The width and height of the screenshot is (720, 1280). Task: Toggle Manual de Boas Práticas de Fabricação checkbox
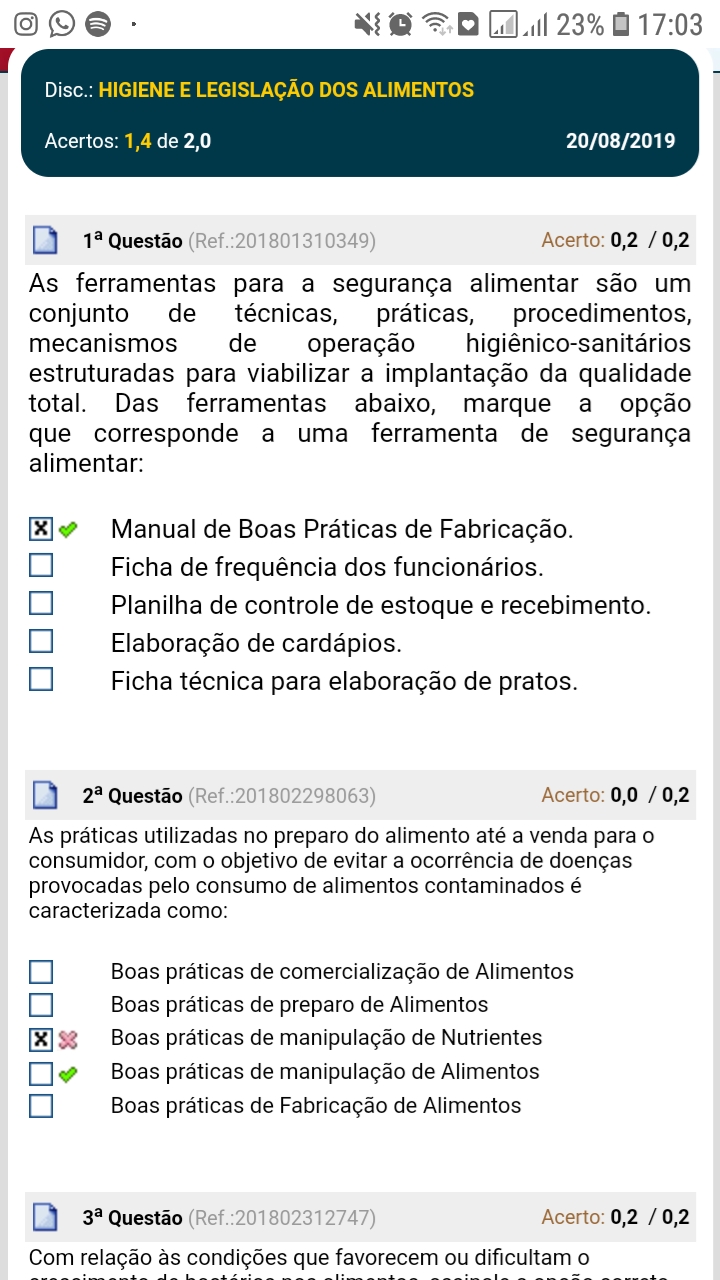click(x=40, y=529)
